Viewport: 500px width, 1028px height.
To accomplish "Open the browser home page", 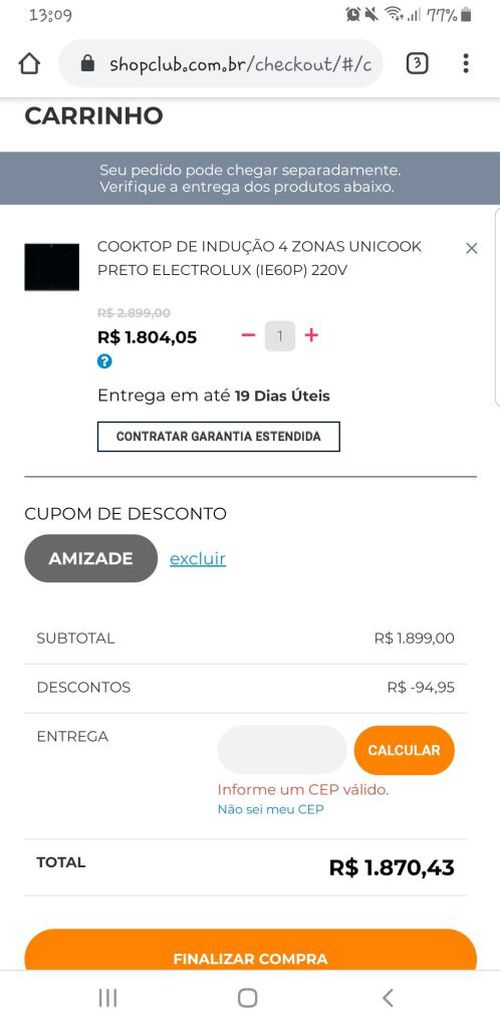I will 29,64.
